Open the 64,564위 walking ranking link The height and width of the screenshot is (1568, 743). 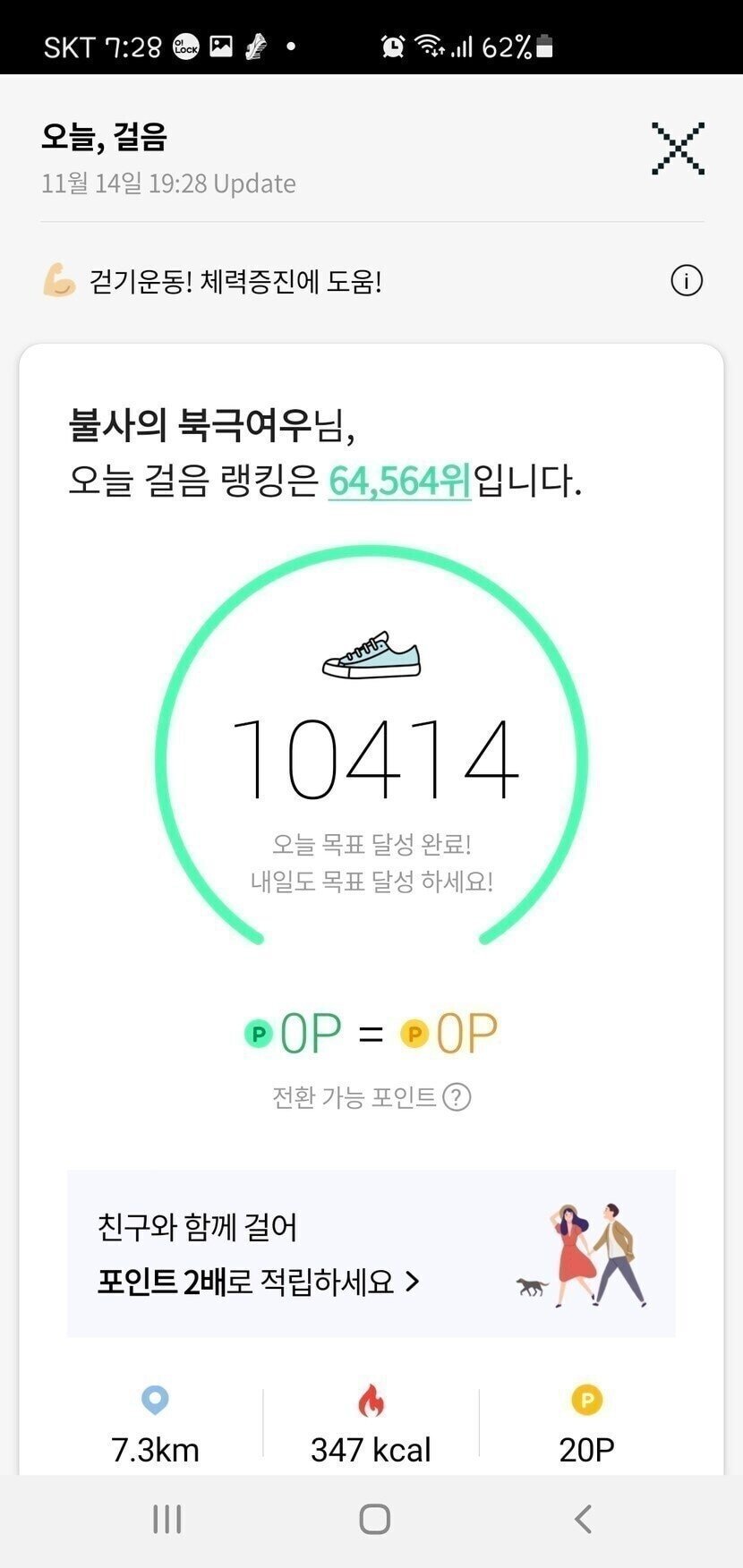[x=399, y=481]
